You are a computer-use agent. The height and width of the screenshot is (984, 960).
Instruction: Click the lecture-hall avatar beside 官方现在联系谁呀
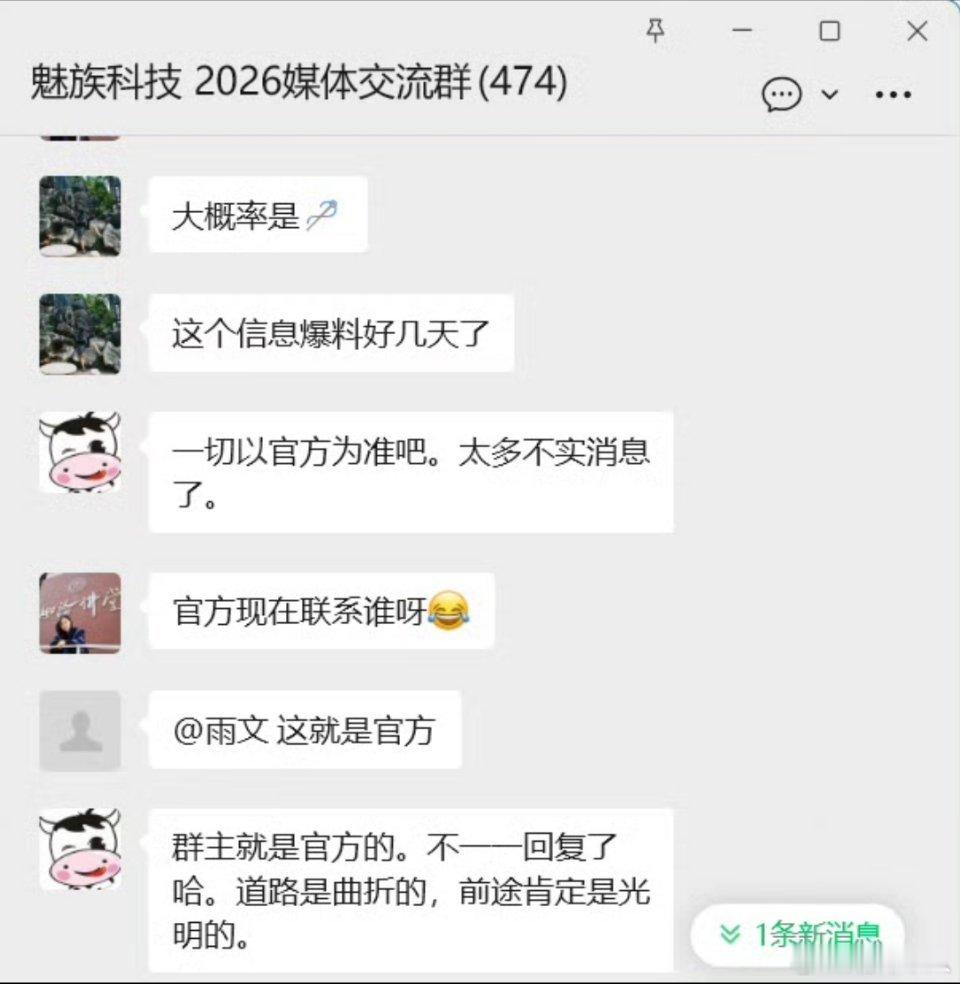pos(80,612)
